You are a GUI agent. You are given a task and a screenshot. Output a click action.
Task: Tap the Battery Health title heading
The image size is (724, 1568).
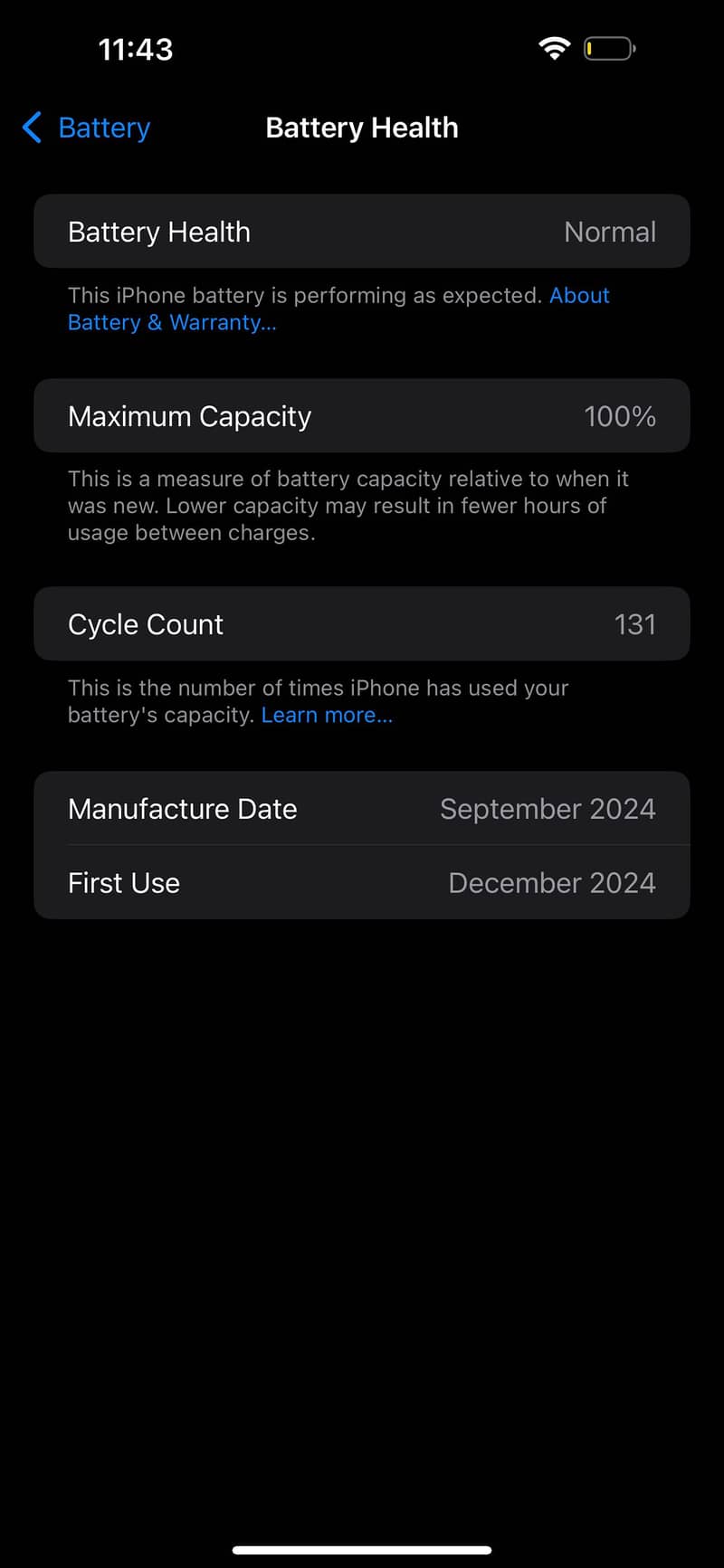[x=361, y=128]
